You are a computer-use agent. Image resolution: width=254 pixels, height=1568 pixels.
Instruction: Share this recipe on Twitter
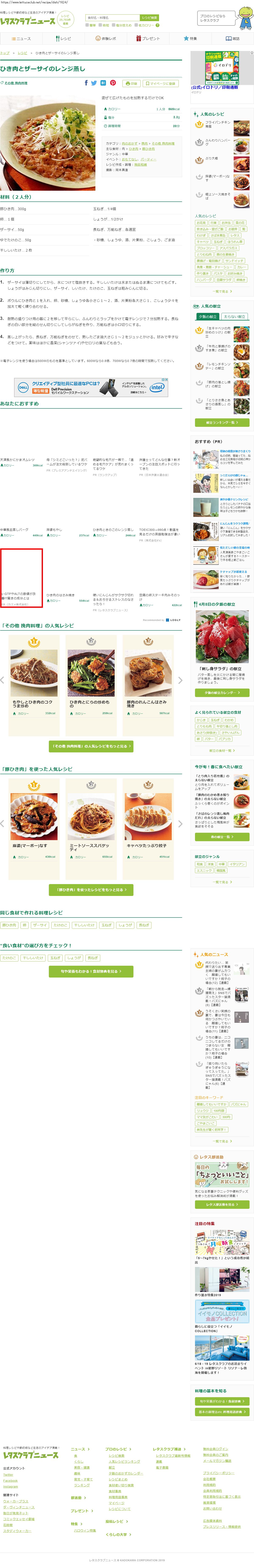click(94, 83)
